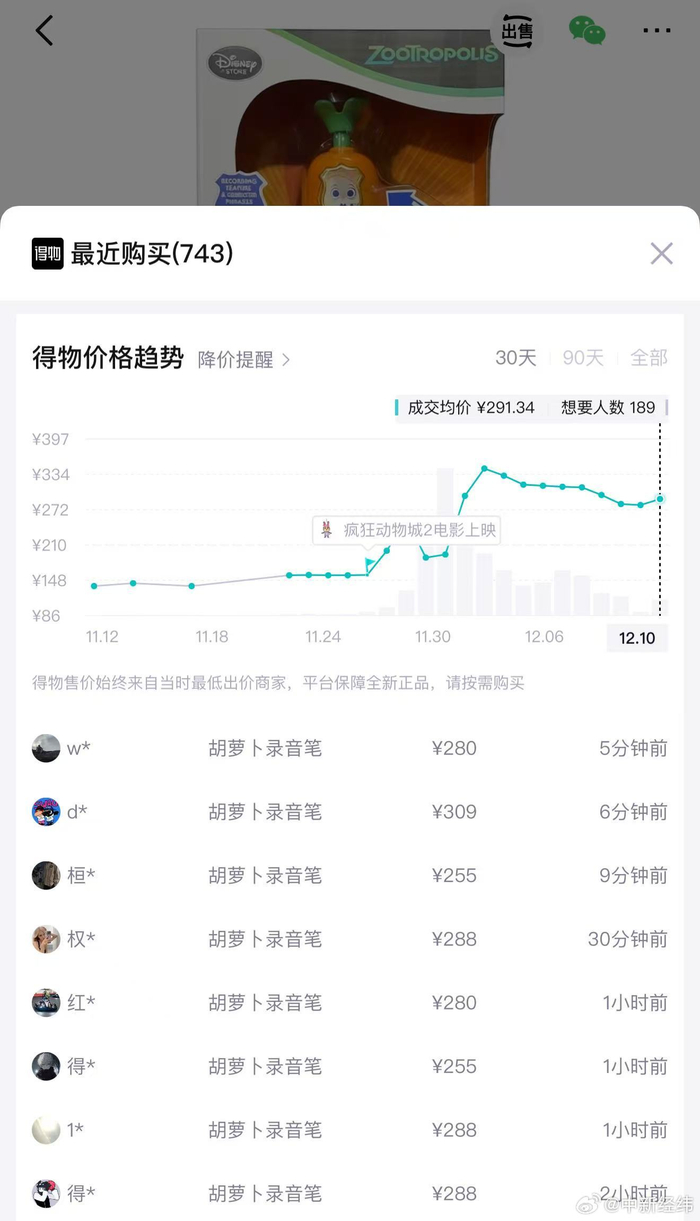700x1221 pixels.
Task: Share via the WeChat icon
Action: (x=587, y=31)
